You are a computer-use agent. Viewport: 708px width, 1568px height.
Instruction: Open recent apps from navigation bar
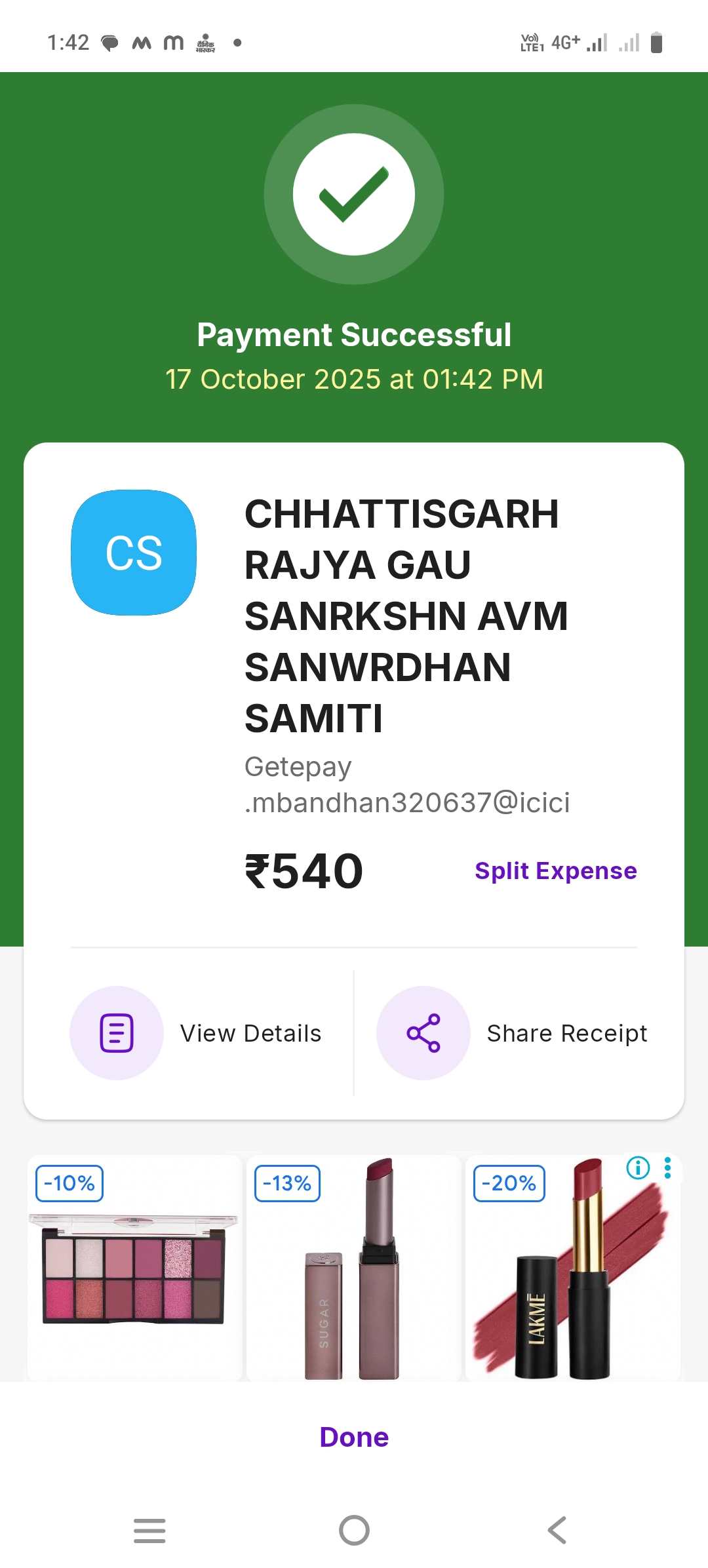point(149,1531)
